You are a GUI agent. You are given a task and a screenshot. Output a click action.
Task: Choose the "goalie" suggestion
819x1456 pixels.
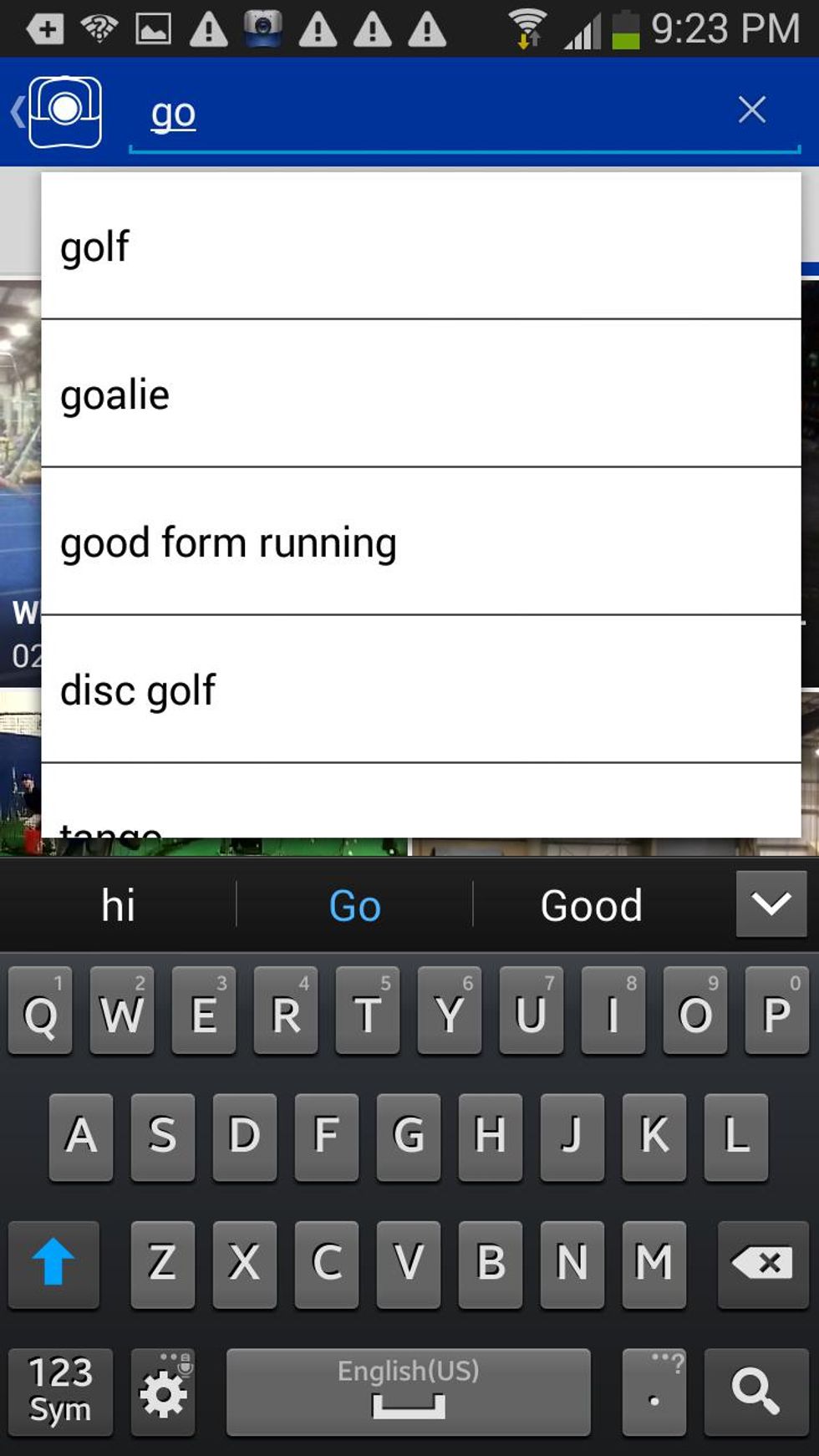tap(421, 395)
